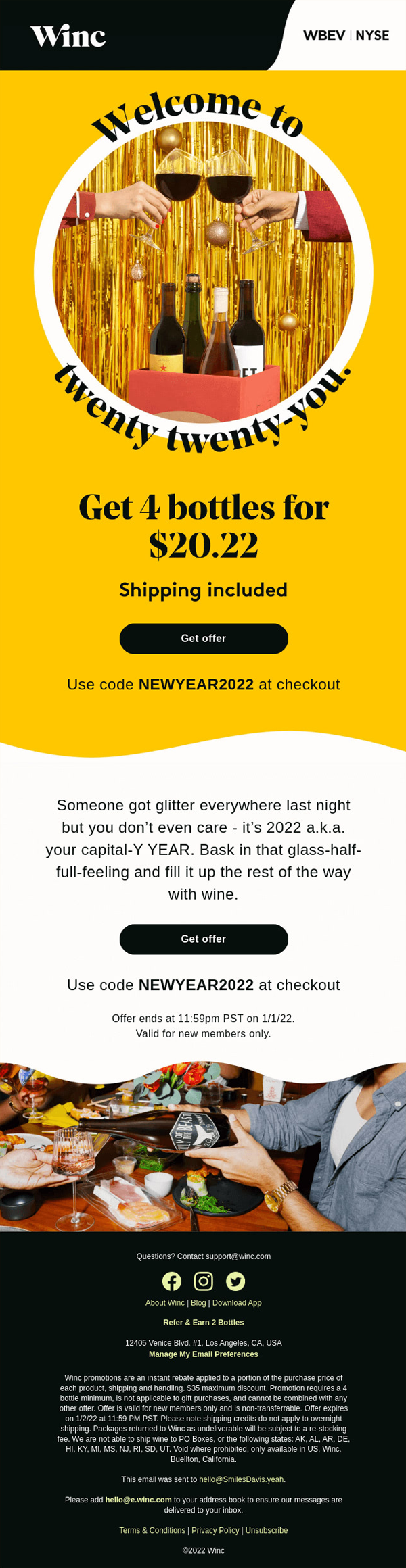Visit the Blog link
This screenshot has width=406, height=1568.
(x=198, y=1302)
